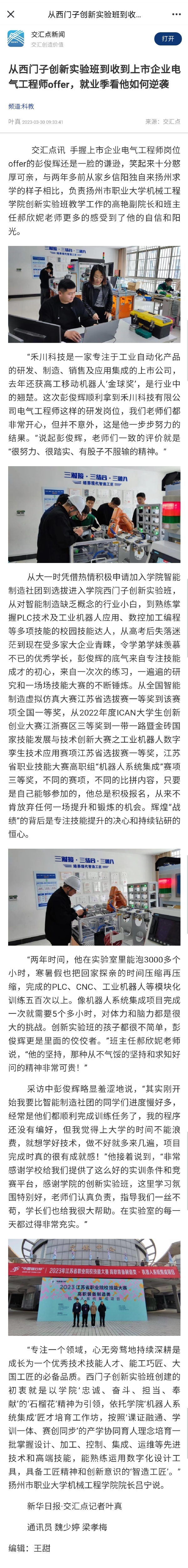Open the three-dot overflow menu
The width and height of the screenshot is (188, 1568).
point(176,14)
